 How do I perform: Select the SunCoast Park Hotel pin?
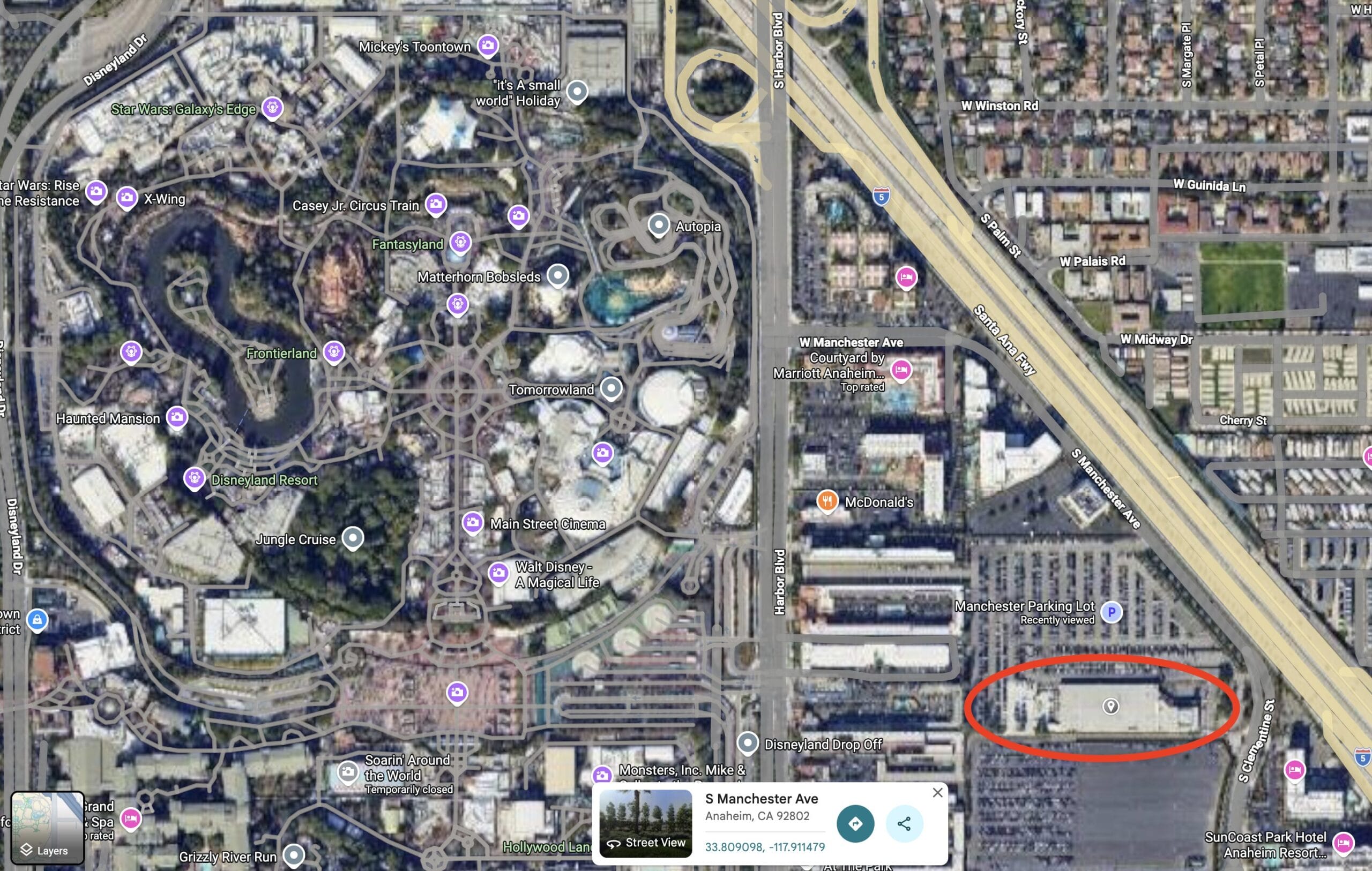tap(1343, 843)
